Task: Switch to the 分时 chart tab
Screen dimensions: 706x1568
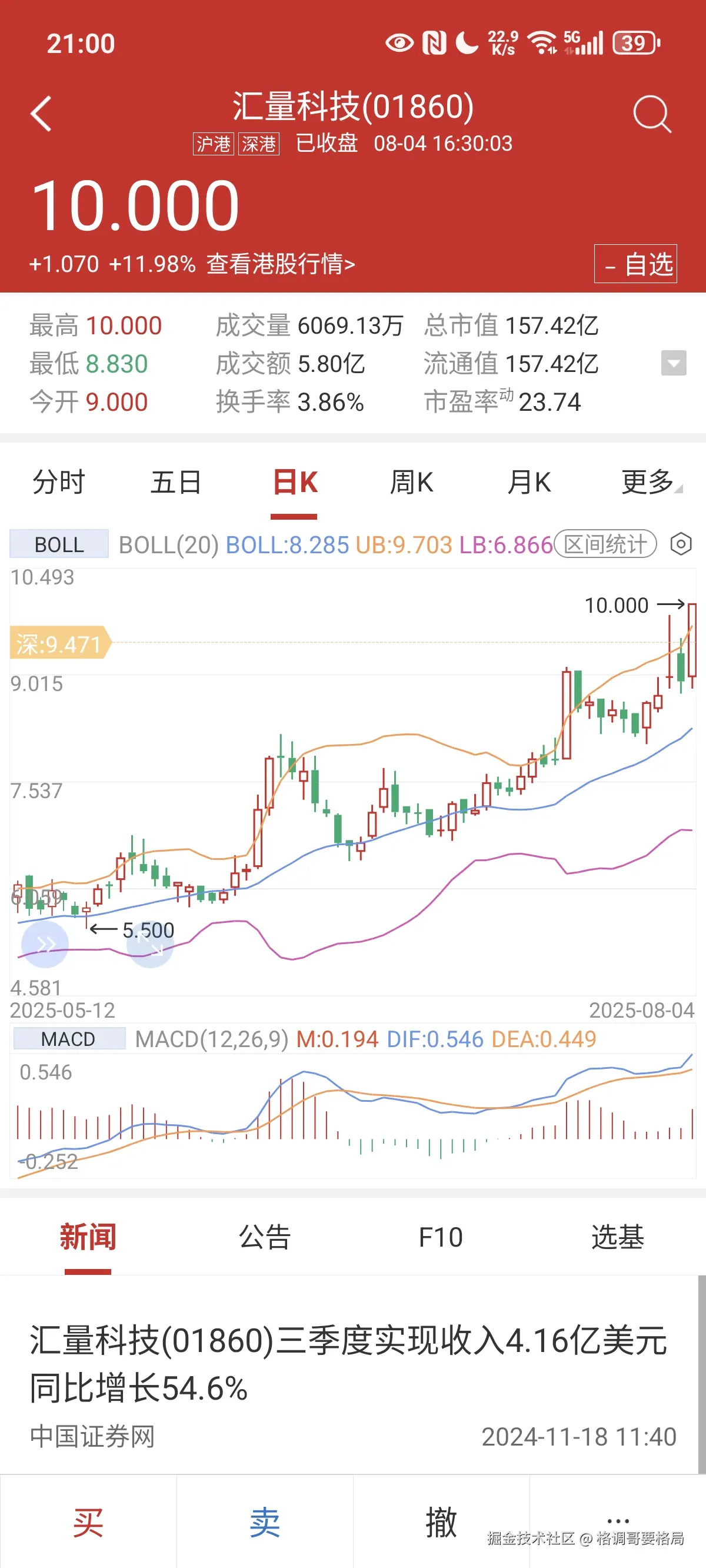Action: pos(59,482)
